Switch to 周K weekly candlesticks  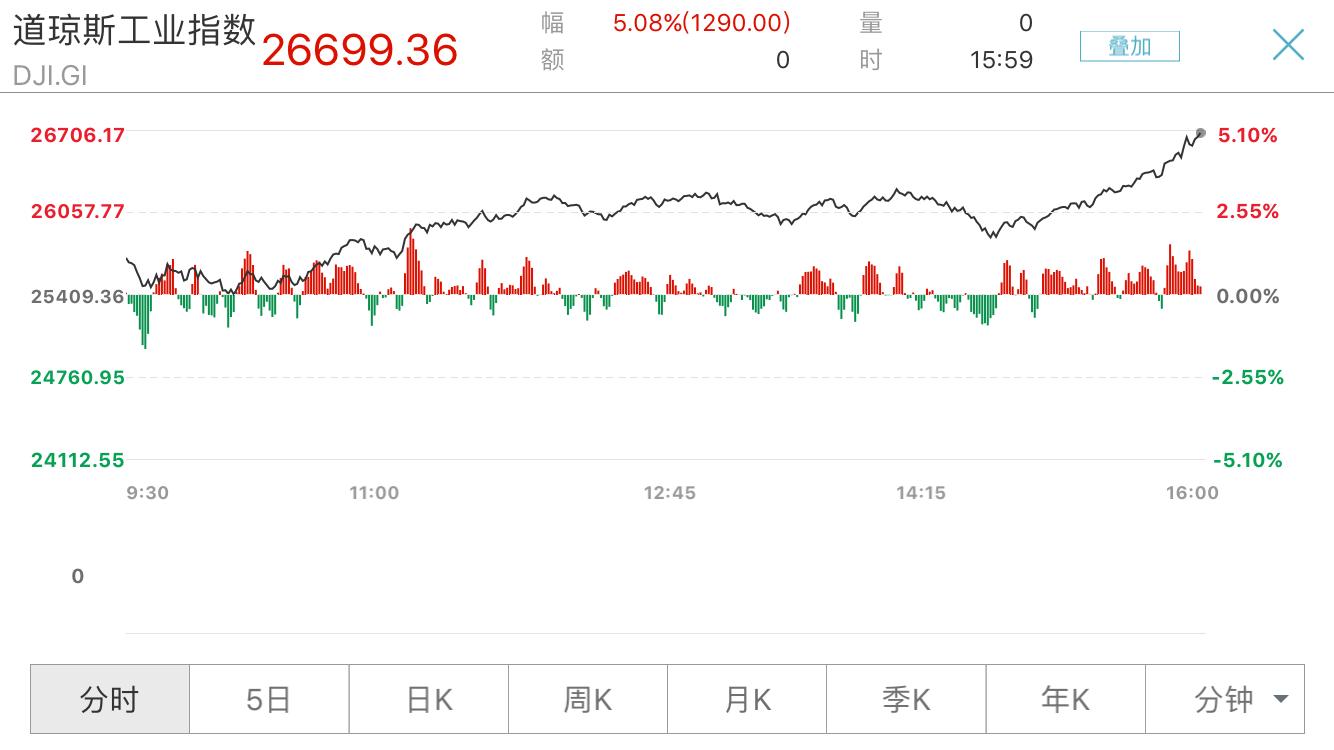(587, 699)
